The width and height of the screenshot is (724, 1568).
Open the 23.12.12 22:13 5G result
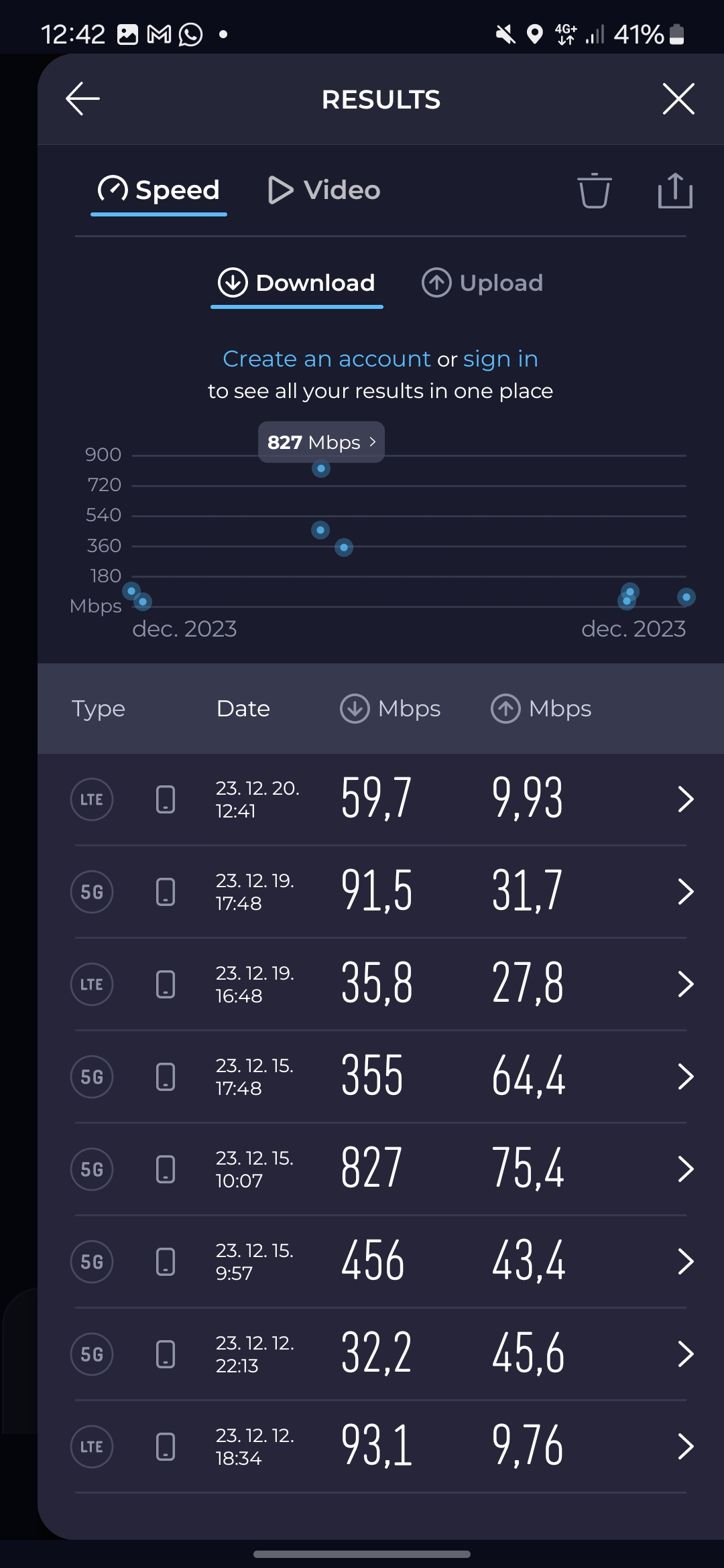click(381, 1354)
